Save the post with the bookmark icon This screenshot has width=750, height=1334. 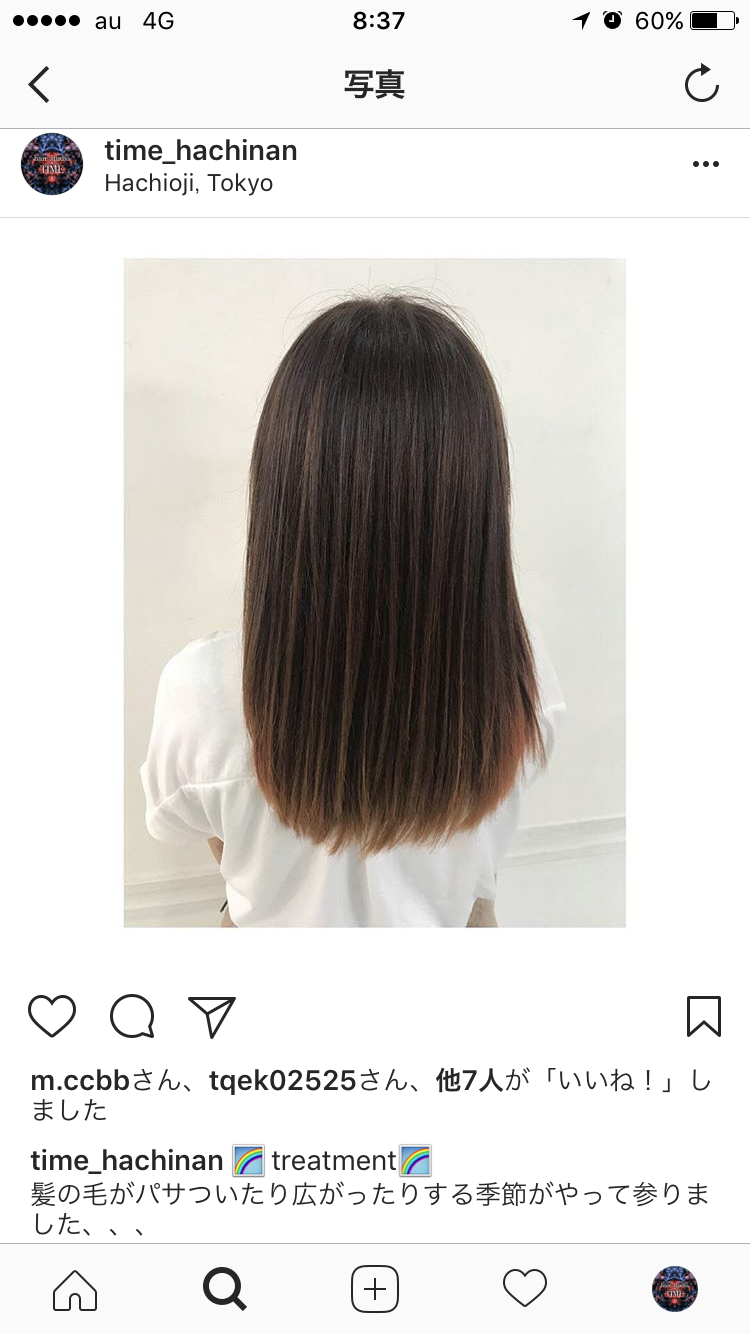point(704,1016)
